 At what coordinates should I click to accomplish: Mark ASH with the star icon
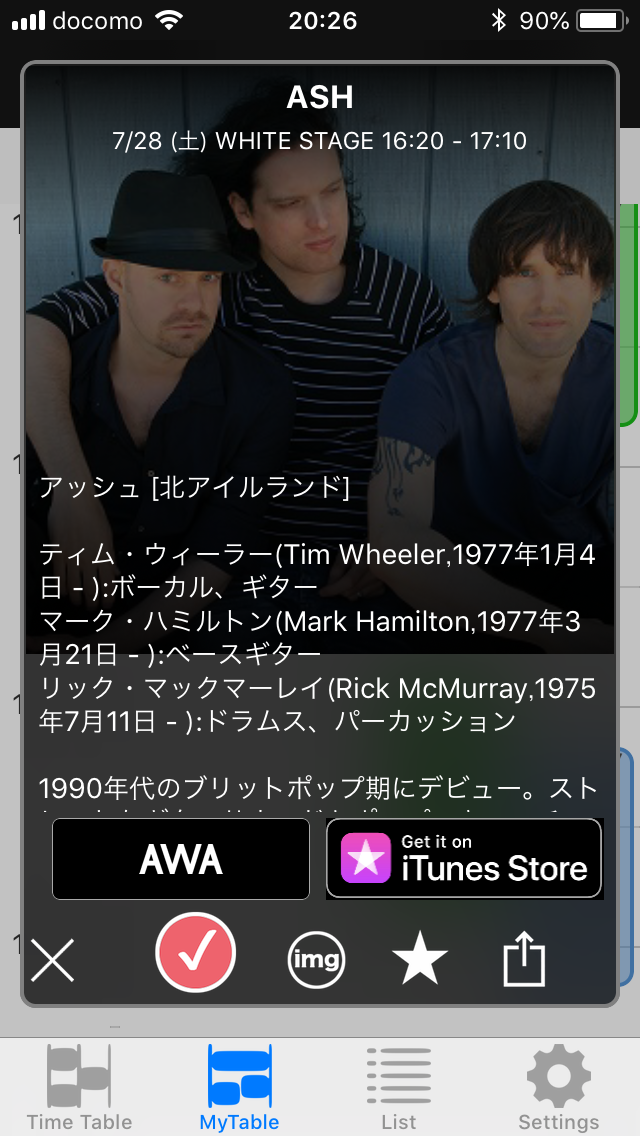pos(420,960)
